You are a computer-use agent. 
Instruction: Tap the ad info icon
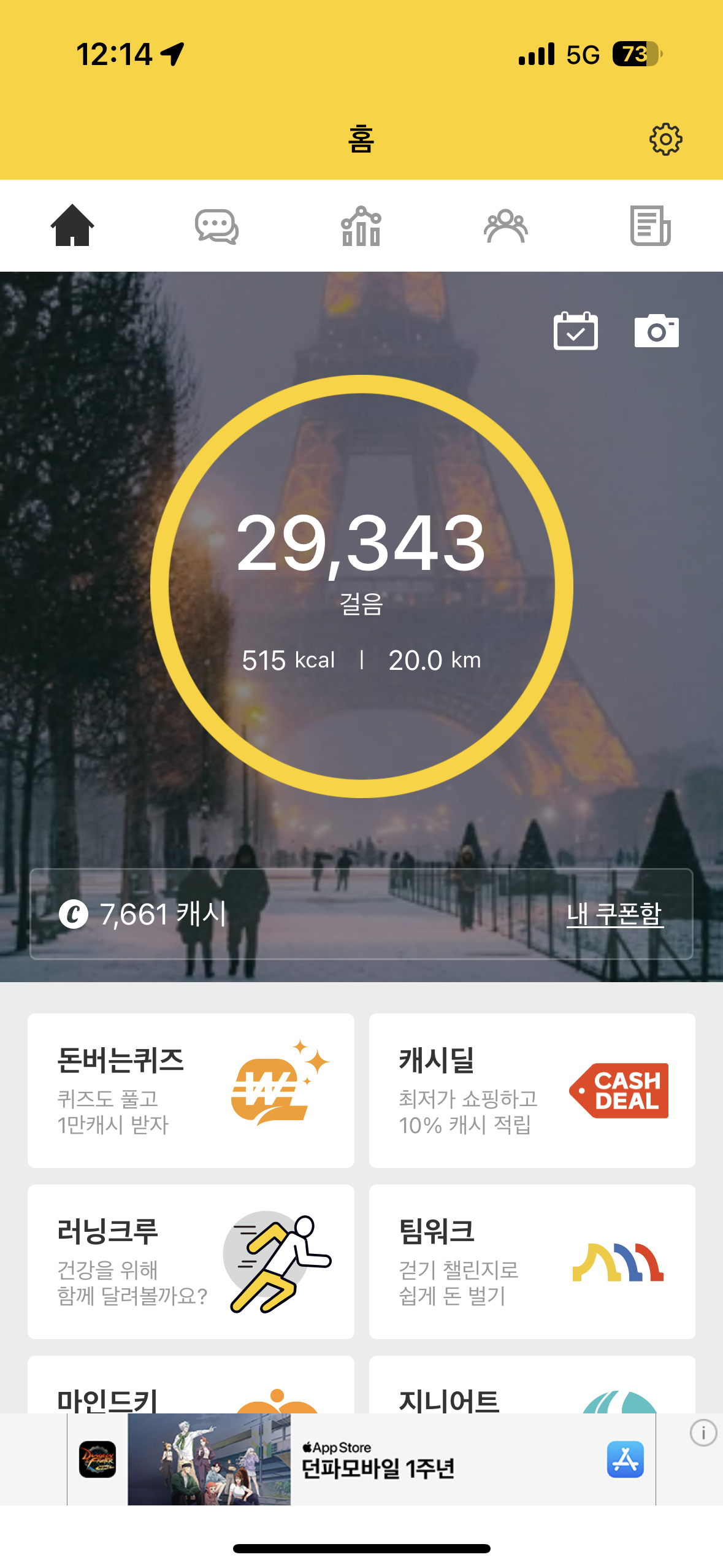click(x=703, y=1433)
